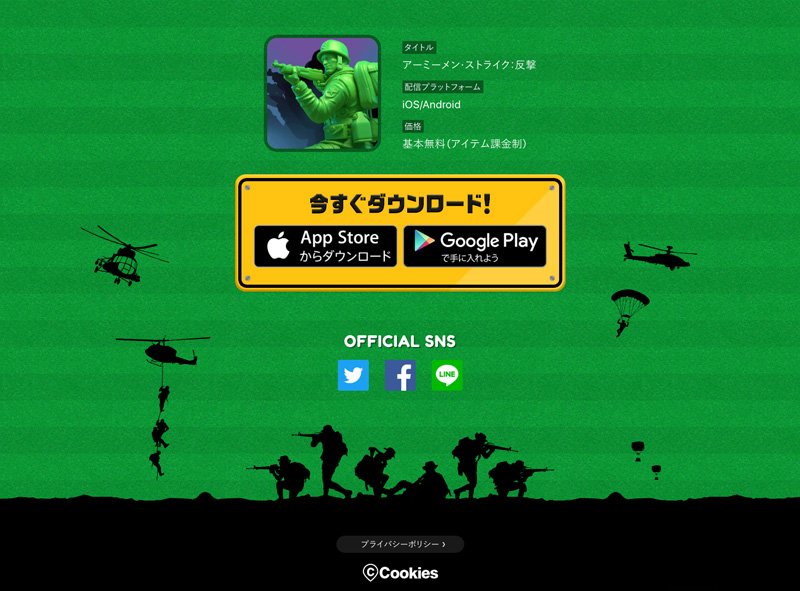Open the official Facebook page
Image resolution: width=800 pixels, height=591 pixels.
coord(400,375)
